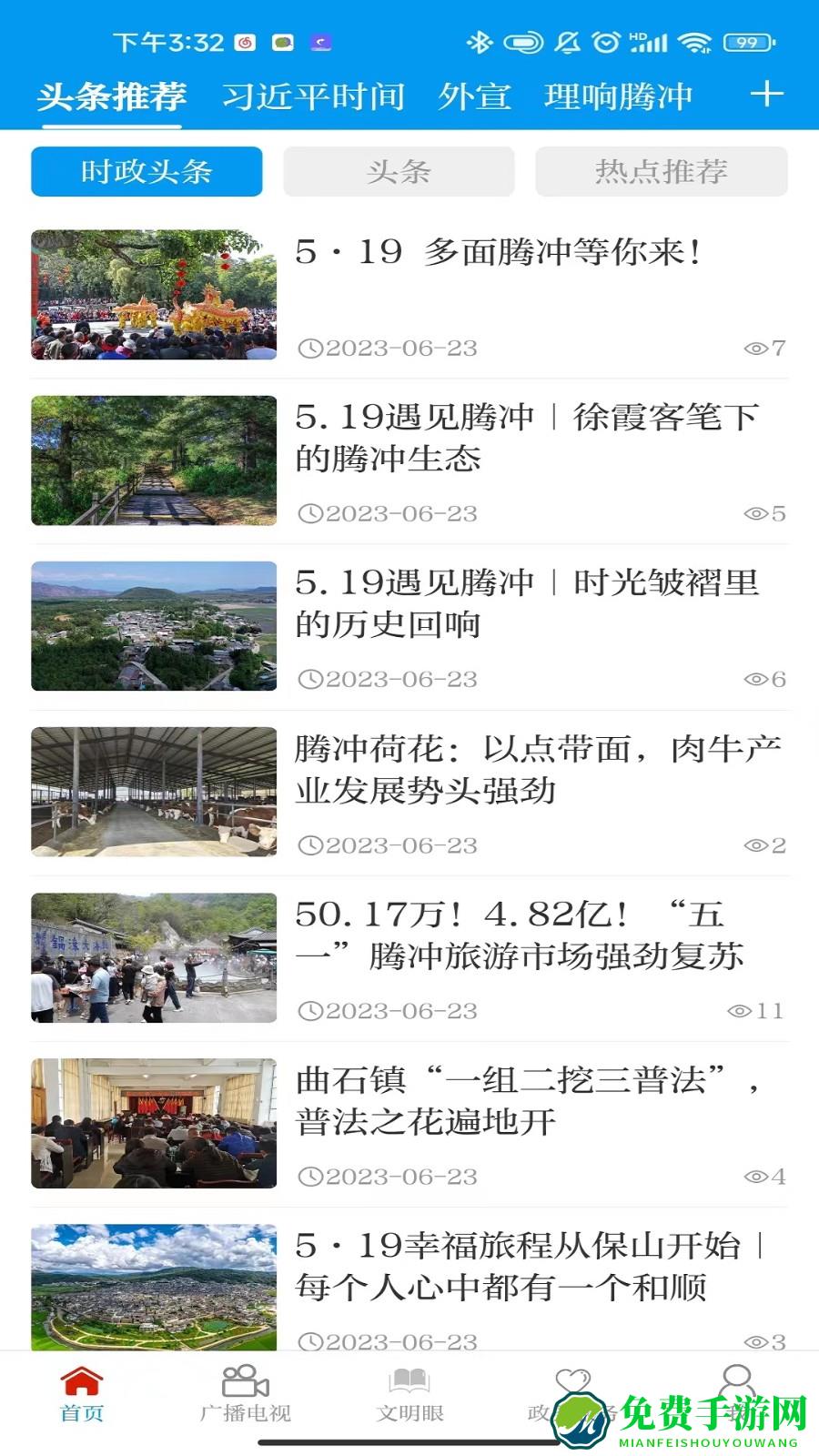Select the 理响腾冲 tab
The width and height of the screenshot is (819, 1456).
[619, 96]
